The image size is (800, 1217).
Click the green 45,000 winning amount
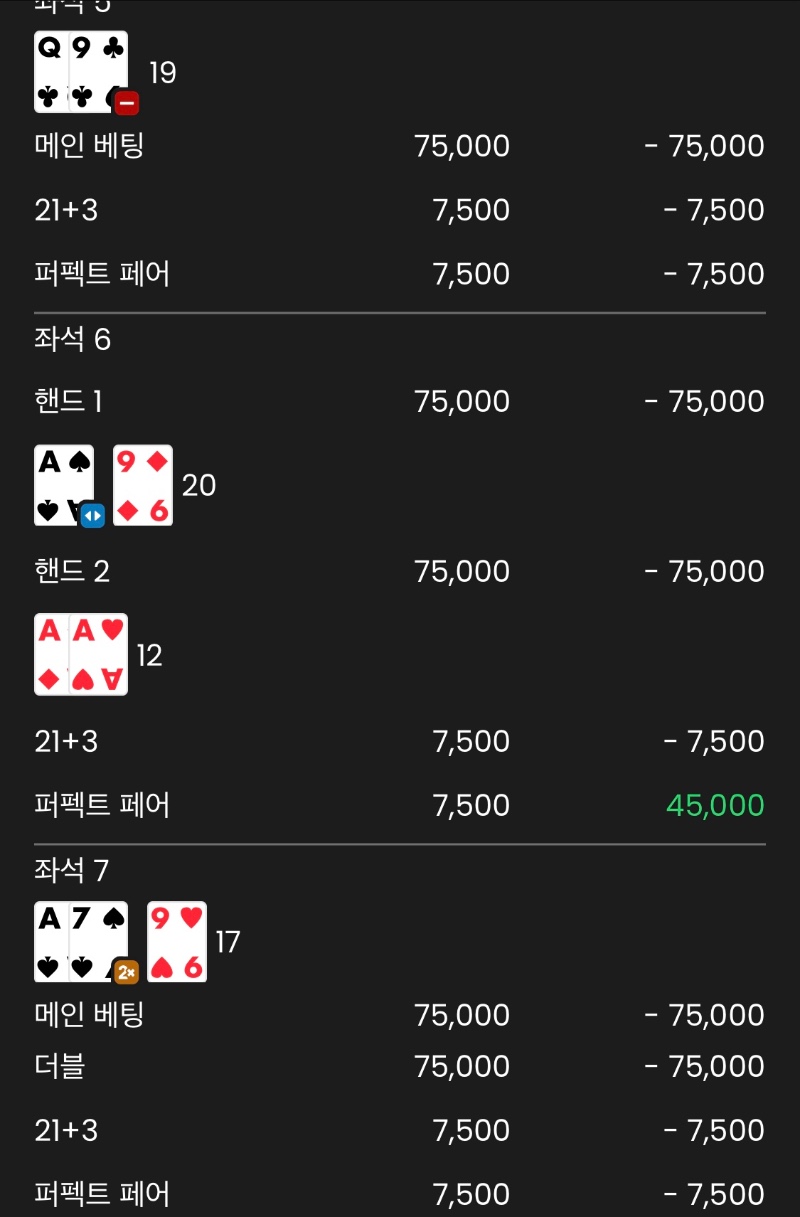(714, 804)
